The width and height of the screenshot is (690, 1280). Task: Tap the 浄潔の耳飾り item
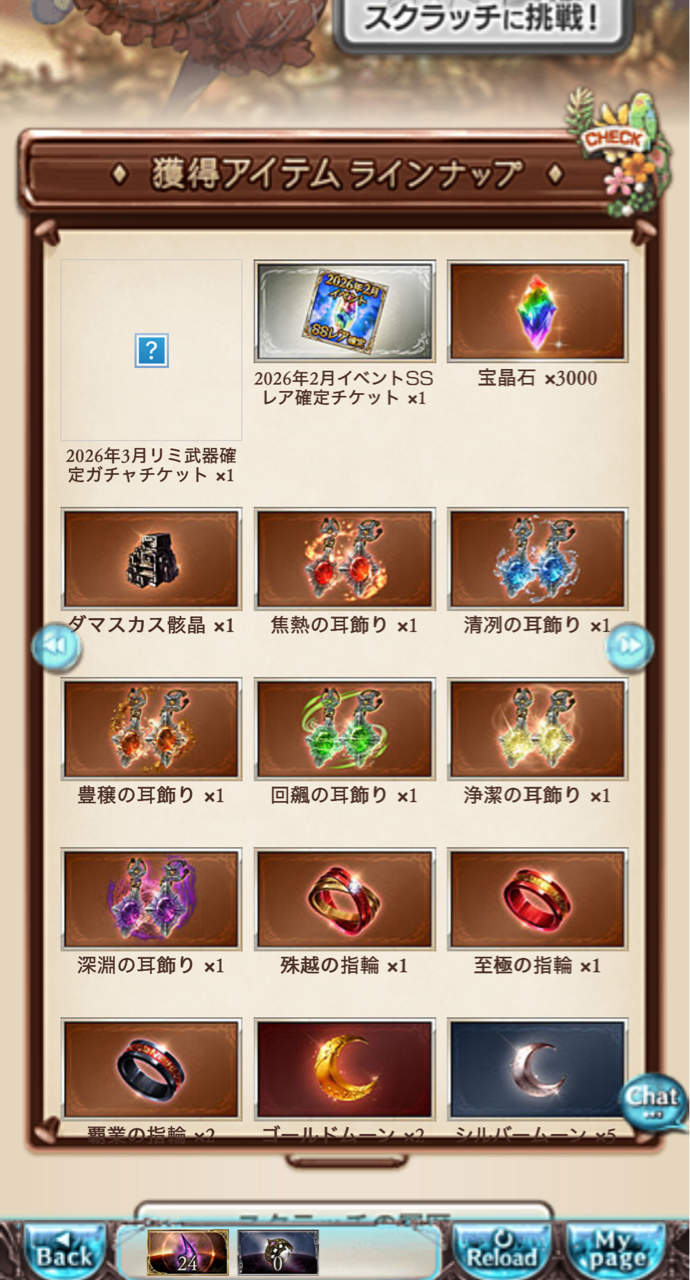pos(537,729)
